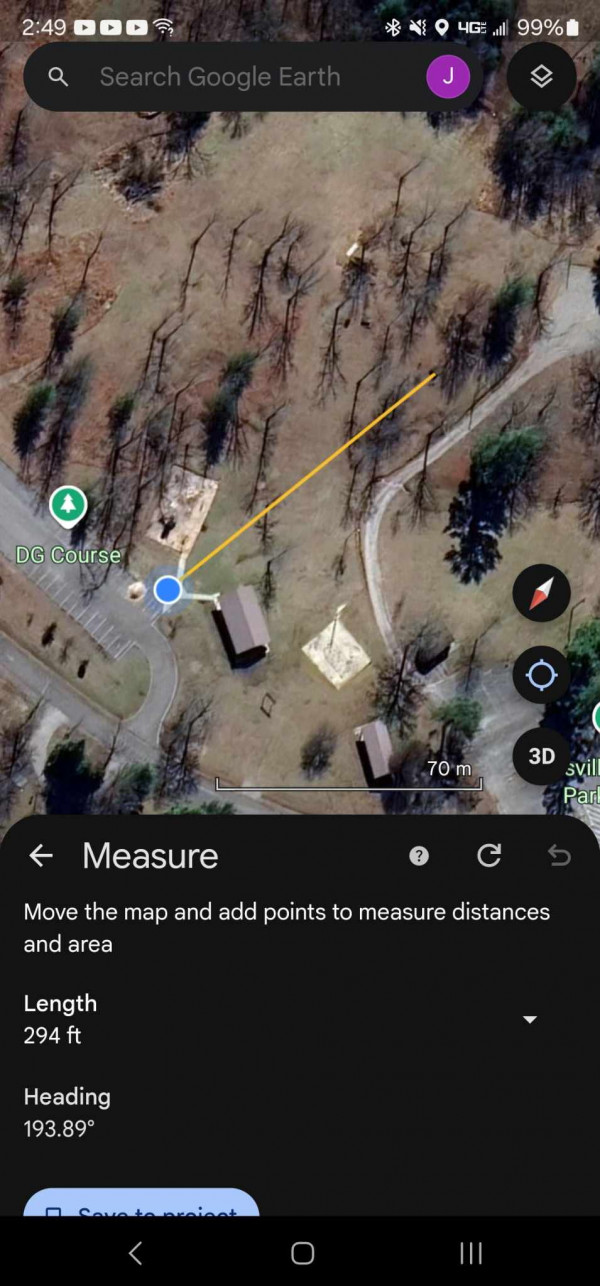The height and width of the screenshot is (1286, 600).
Task: Tap the compass to reset north
Action: click(x=541, y=594)
